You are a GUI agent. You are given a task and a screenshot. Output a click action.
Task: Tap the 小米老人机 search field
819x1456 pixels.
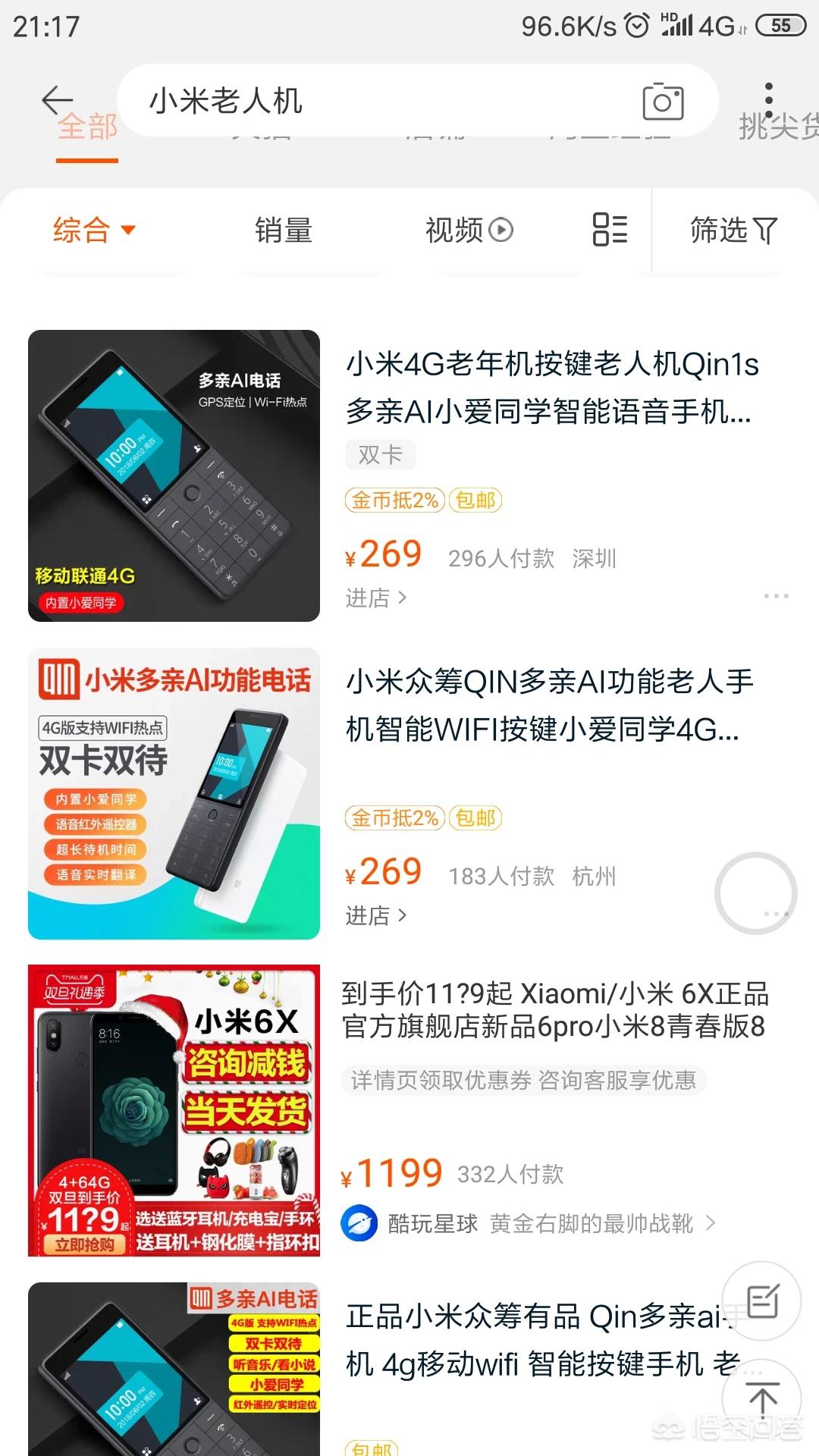[379, 100]
